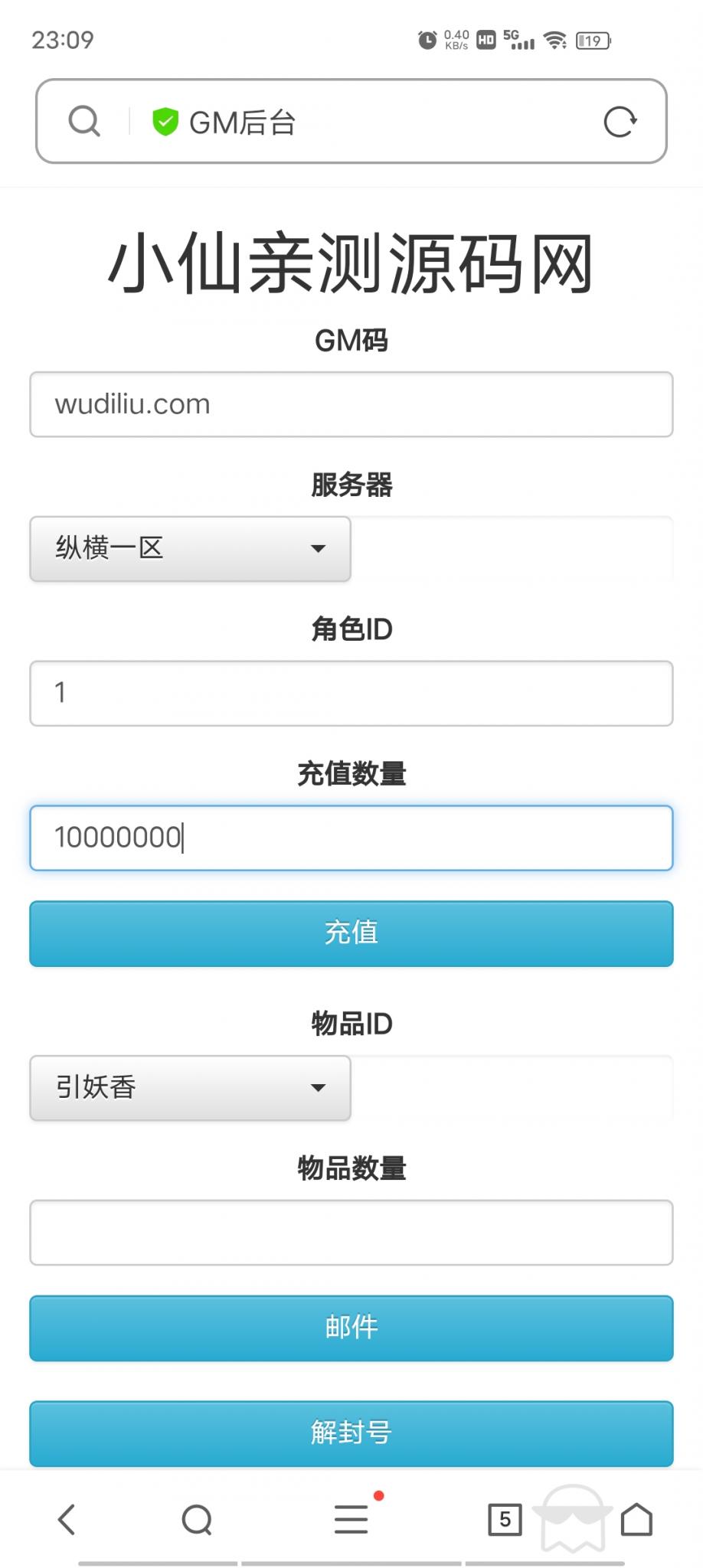Go back with the browser back arrow
Viewport: 703px width, 1568px height.
click(x=67, y=1519)
